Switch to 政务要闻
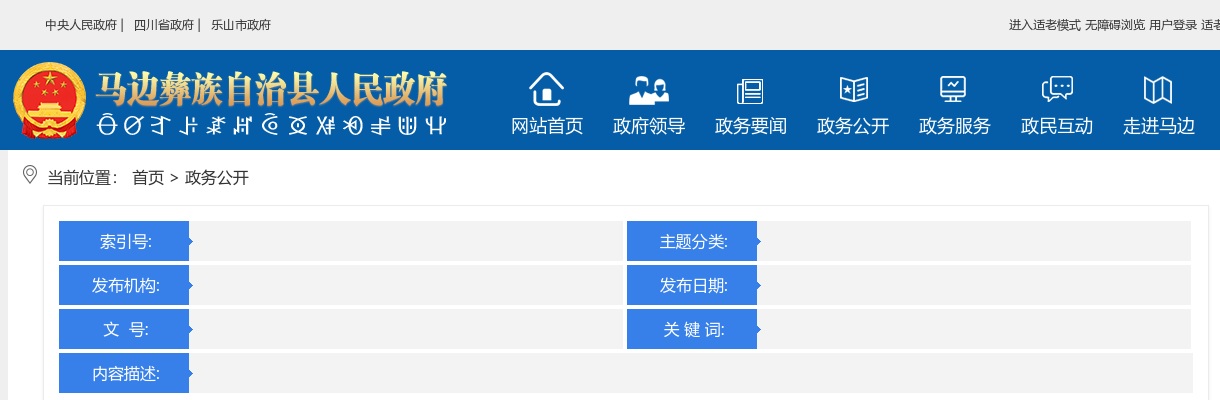 coord(751,104)
